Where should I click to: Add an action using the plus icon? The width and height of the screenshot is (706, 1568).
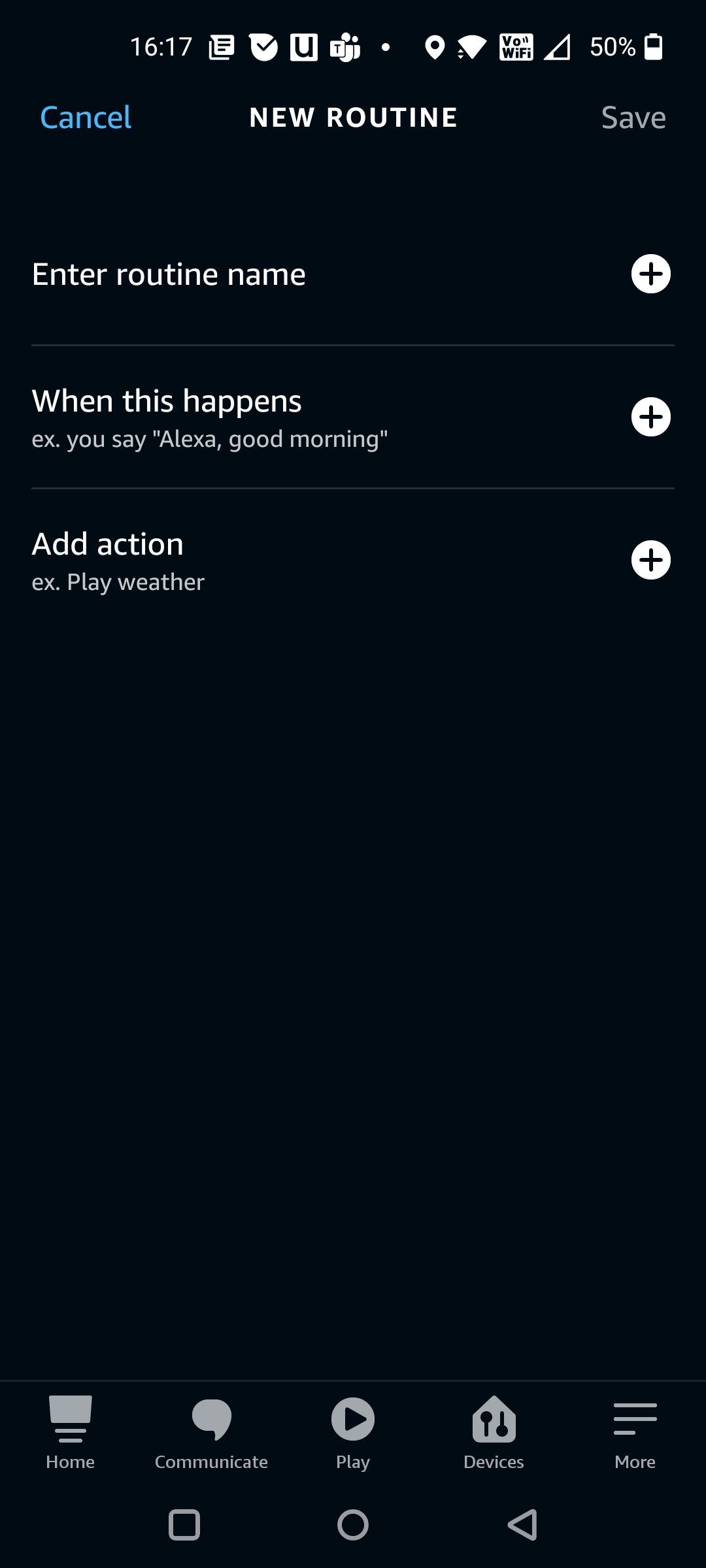click(x=651, y=559)
